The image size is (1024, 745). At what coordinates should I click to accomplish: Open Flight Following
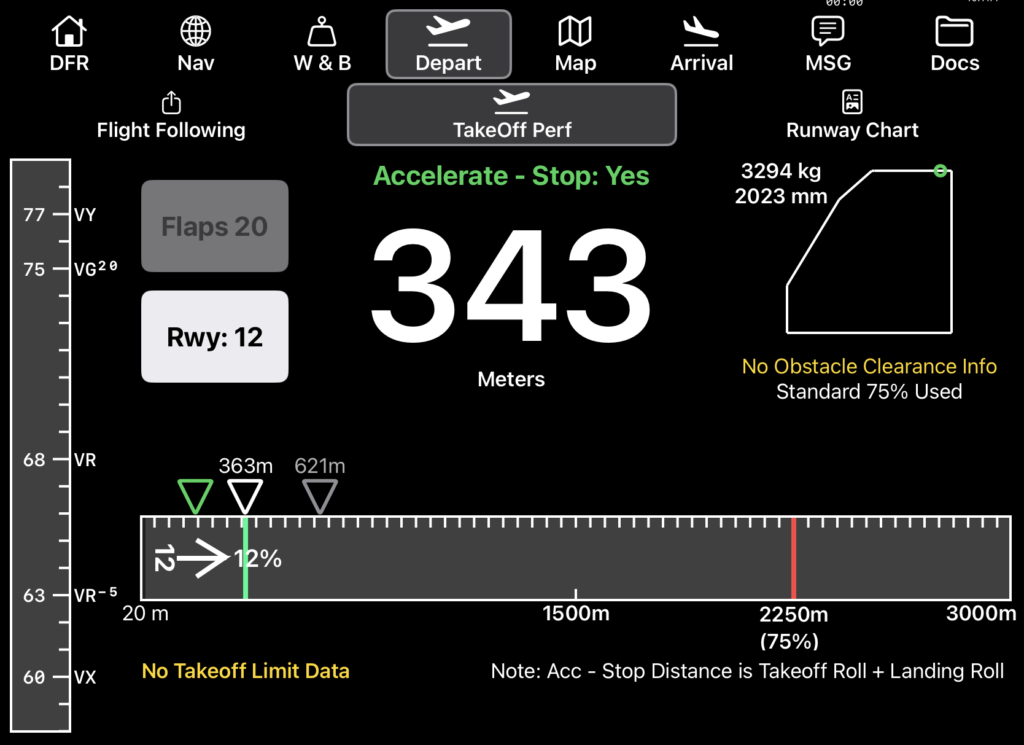tap(171, 116)
